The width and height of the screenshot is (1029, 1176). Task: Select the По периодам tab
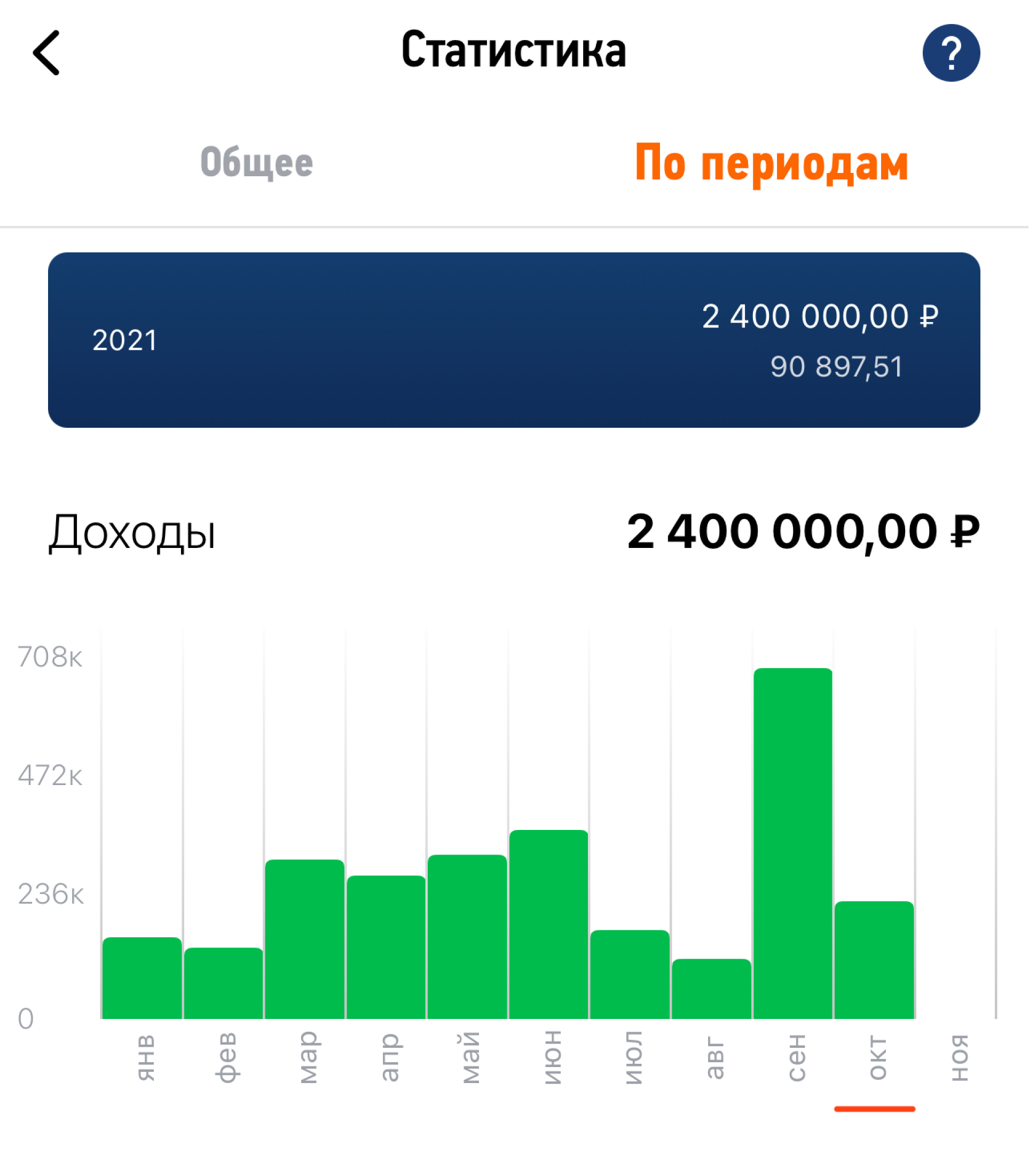771,163
